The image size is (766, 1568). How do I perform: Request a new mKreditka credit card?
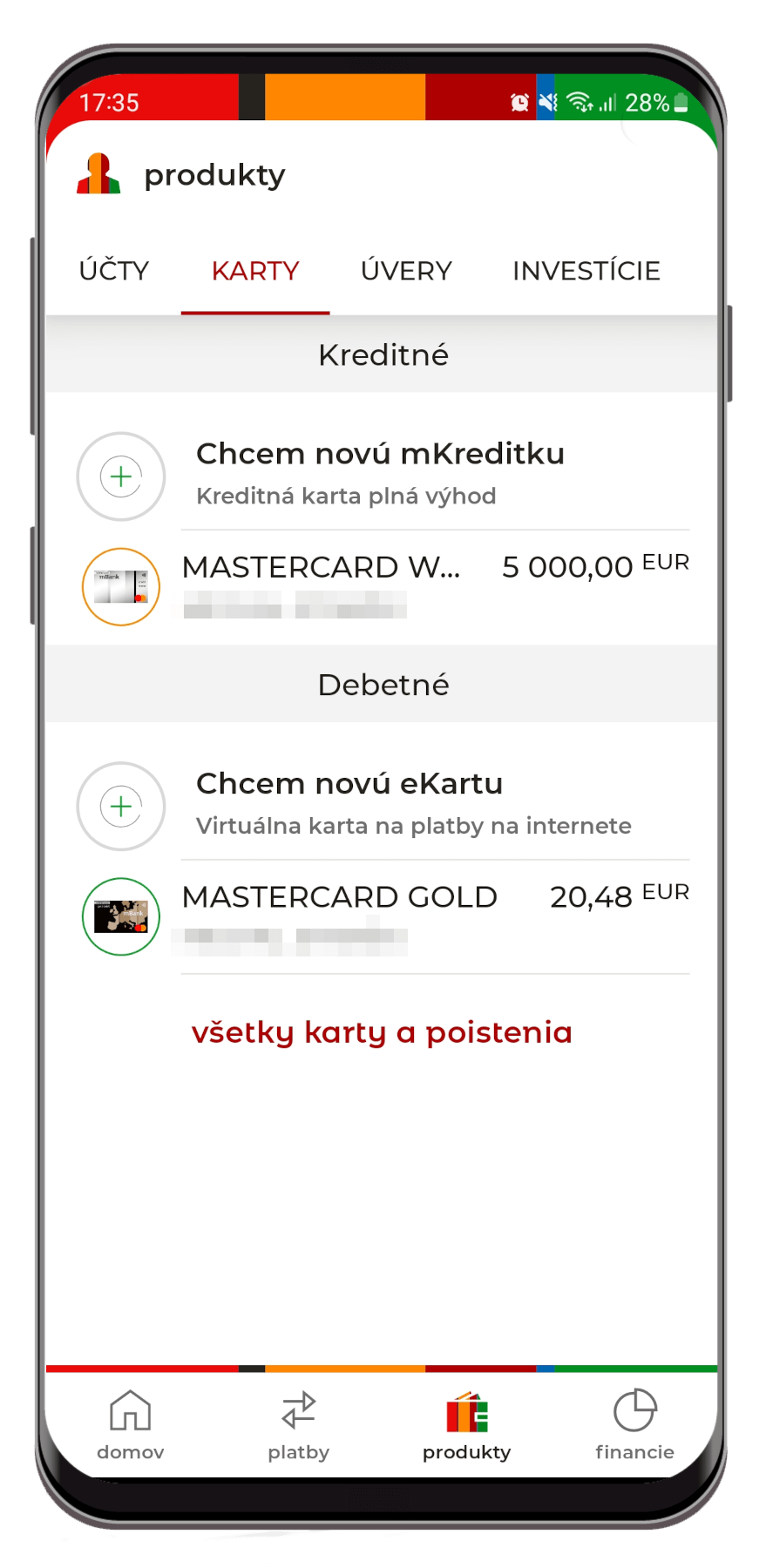(383, 475)
